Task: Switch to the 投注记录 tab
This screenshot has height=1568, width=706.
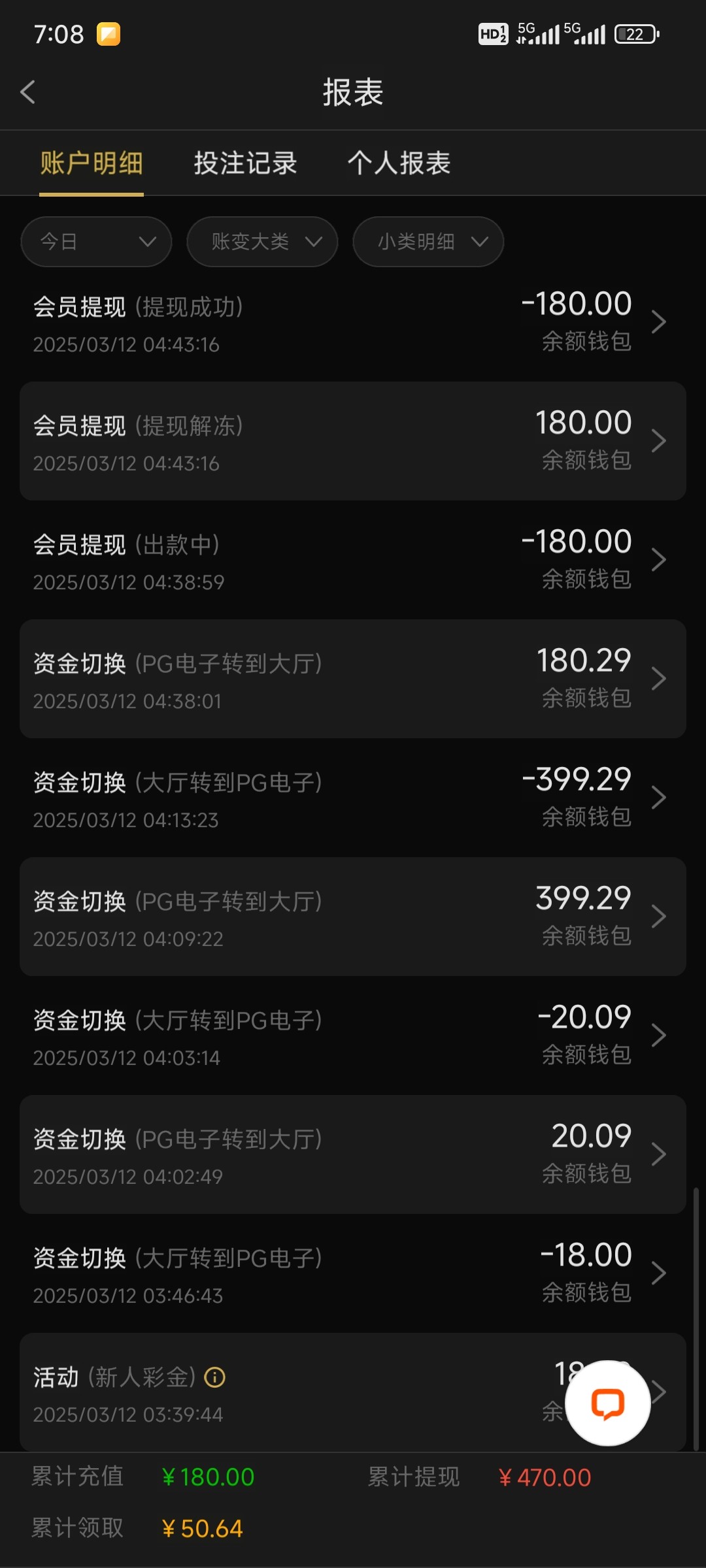Action: coord(245,163)
